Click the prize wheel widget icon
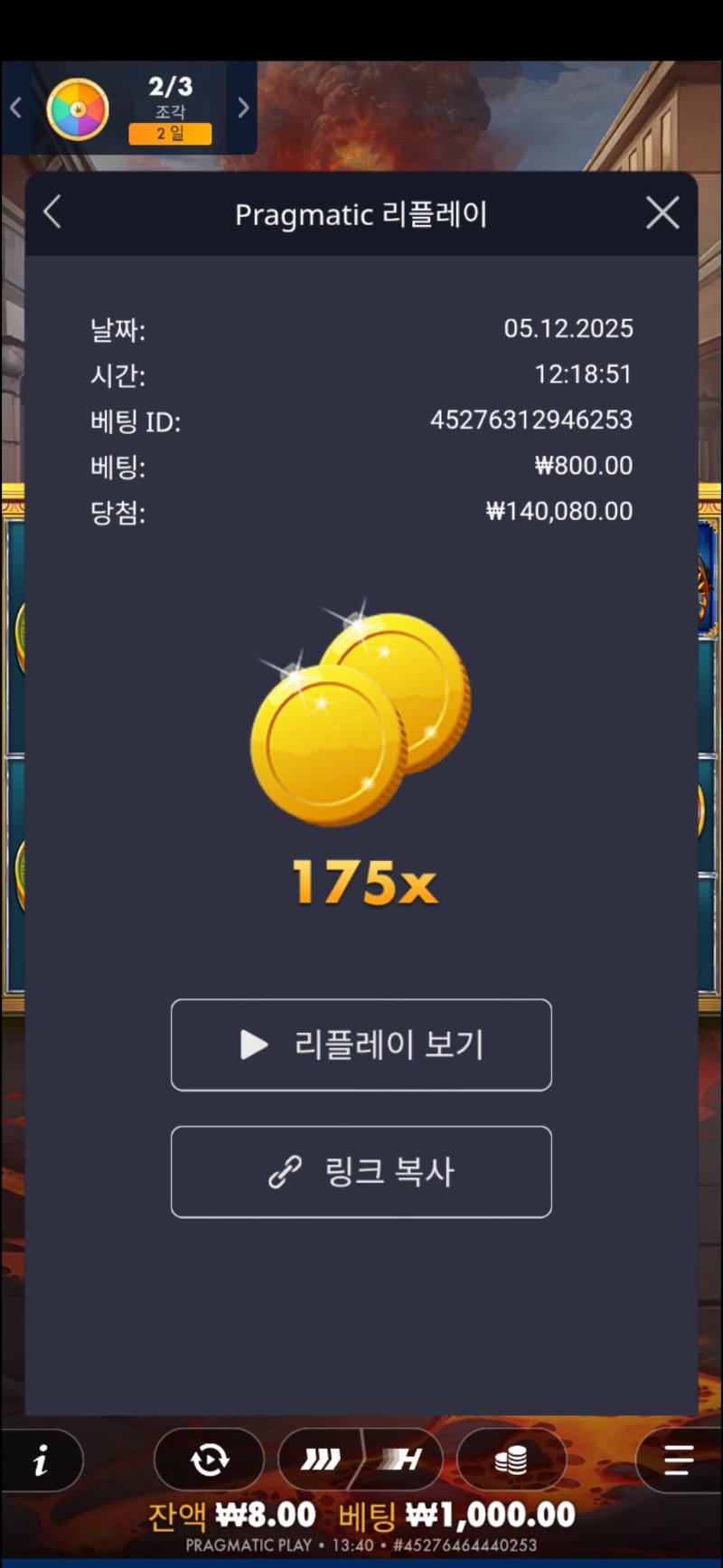The height and width of the screenshot is (1568, 723). pyautogui.click(x=77, y=107)
